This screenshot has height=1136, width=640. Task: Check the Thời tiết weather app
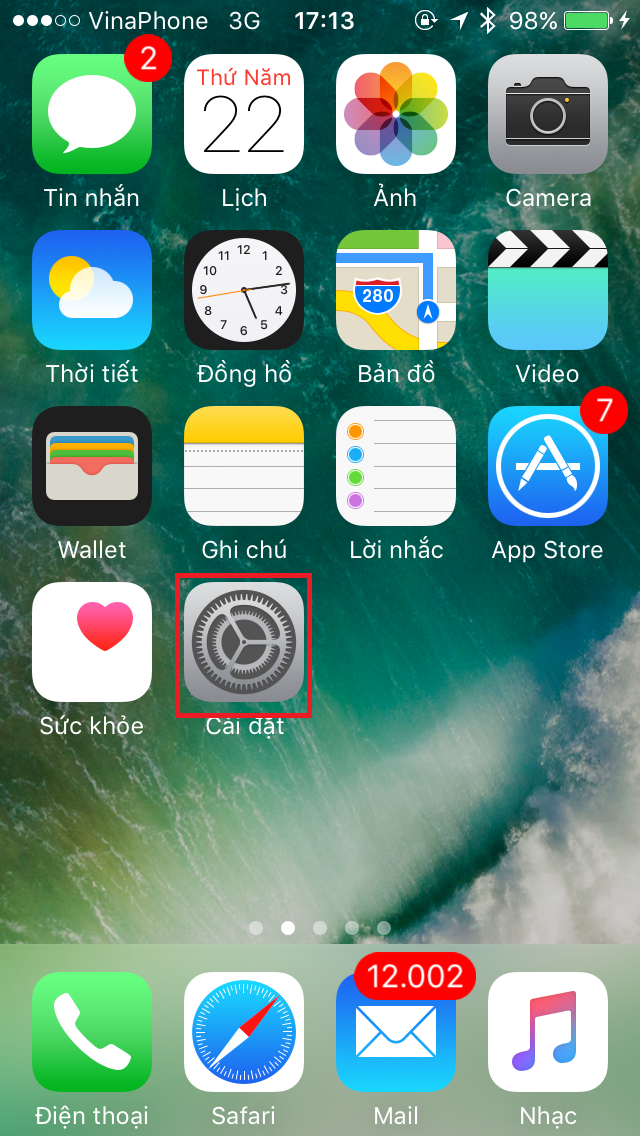click(92, 290)
